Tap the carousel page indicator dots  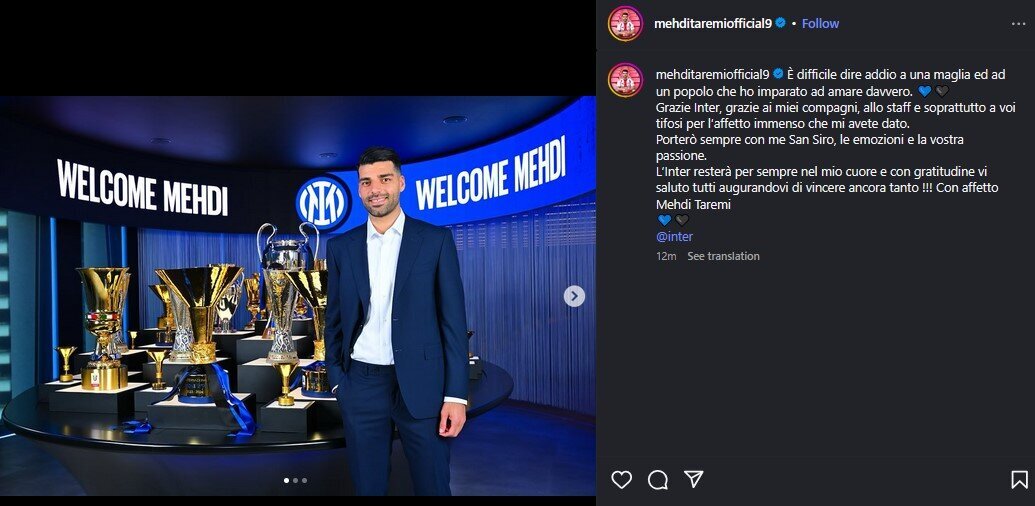coord(295,481)
